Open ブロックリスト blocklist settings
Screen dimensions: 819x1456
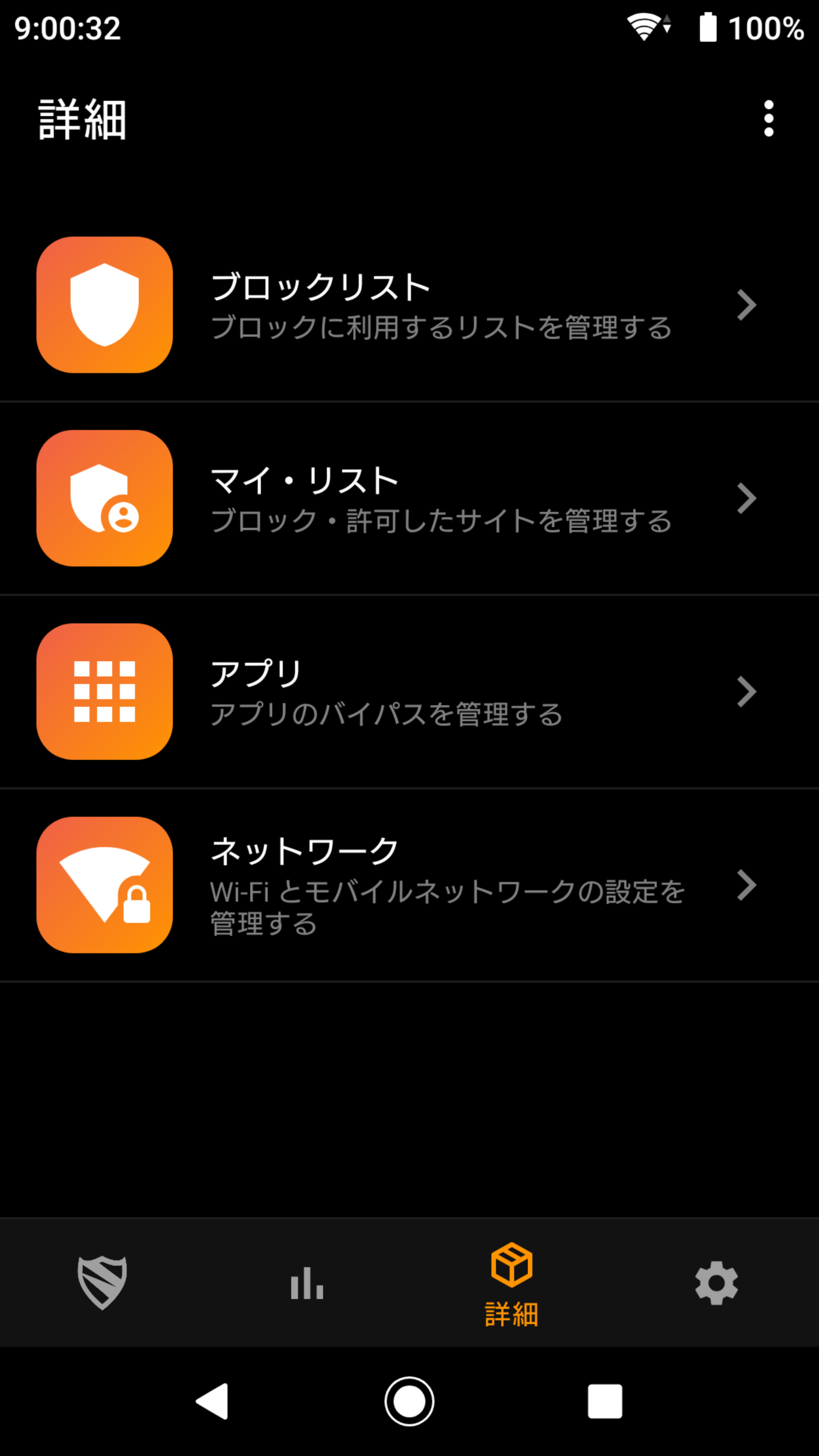pos(409,304)
